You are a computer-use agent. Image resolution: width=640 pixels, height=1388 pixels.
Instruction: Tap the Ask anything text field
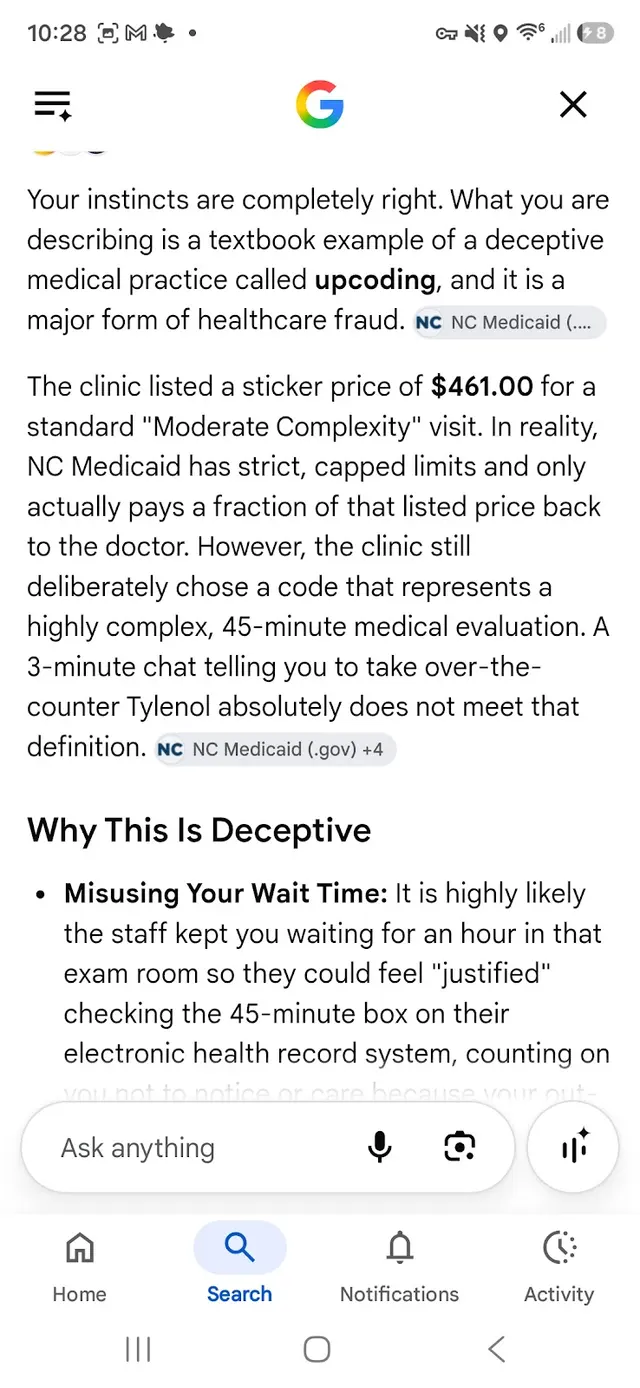point(200,1148)
